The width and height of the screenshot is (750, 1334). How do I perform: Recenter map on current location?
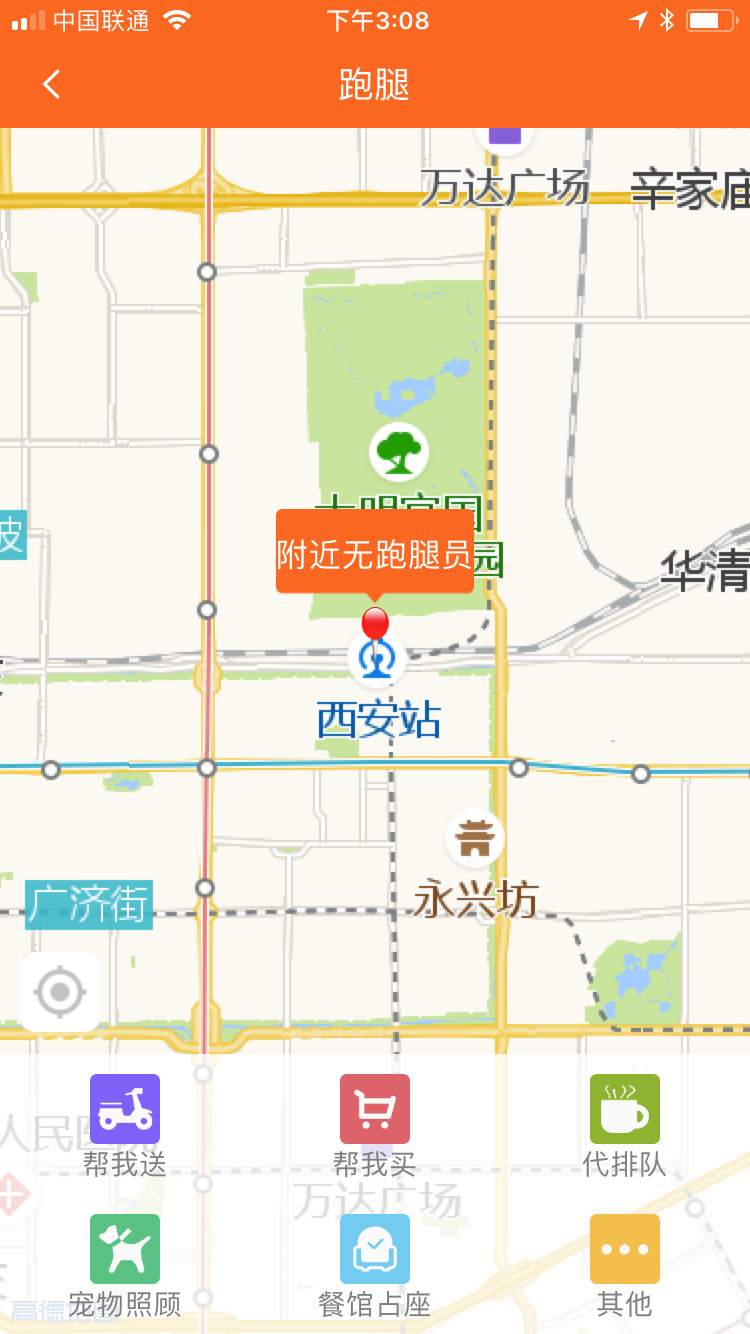coord(60,992)
